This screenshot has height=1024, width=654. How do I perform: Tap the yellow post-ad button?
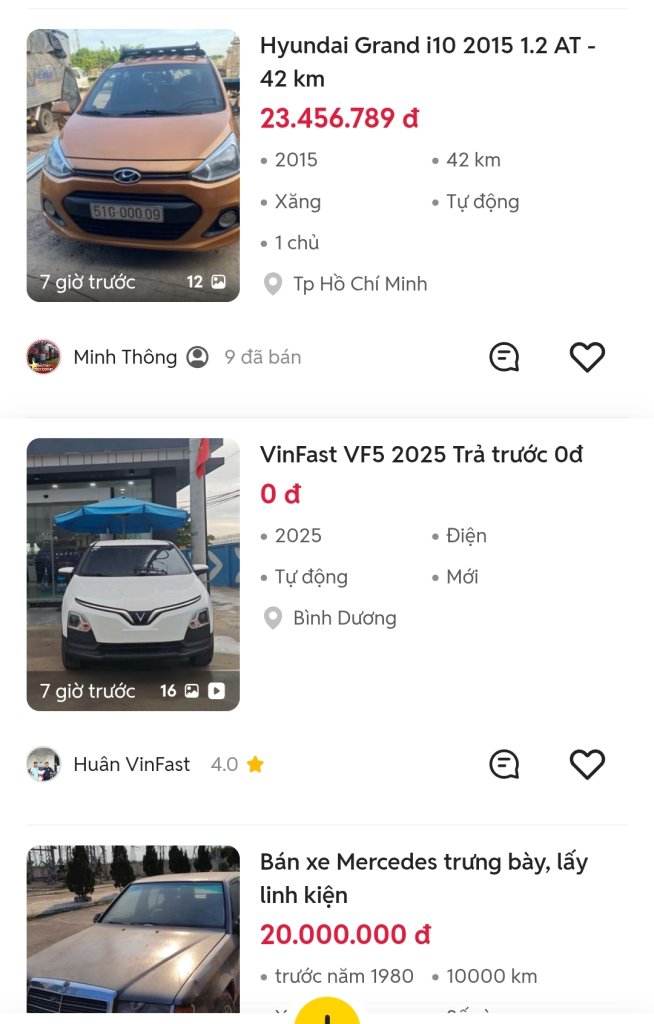327,1012
